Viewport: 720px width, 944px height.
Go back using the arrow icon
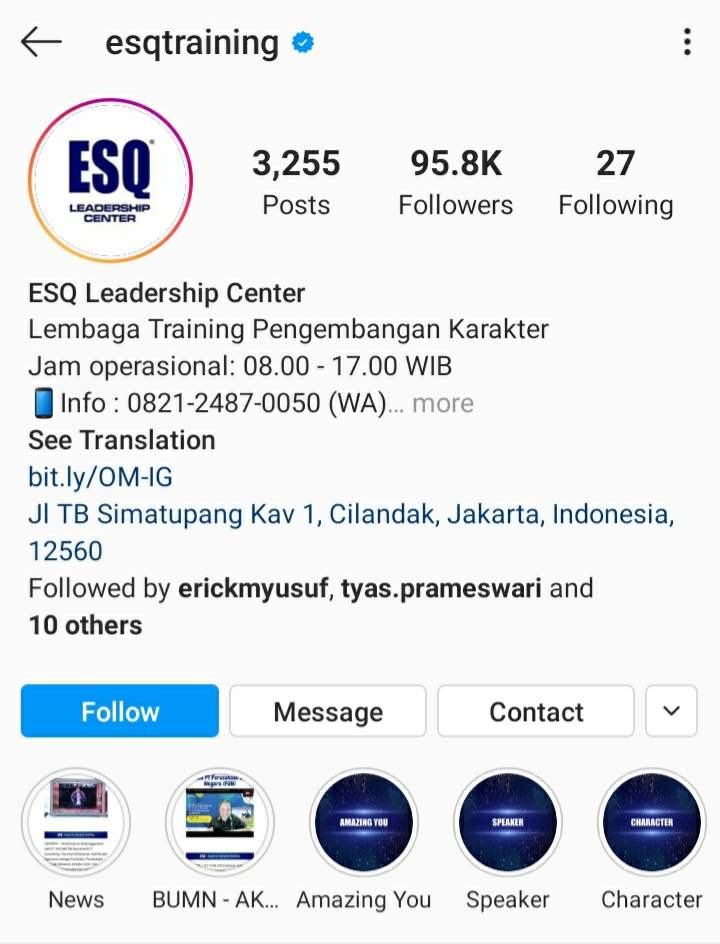(41, 42)
